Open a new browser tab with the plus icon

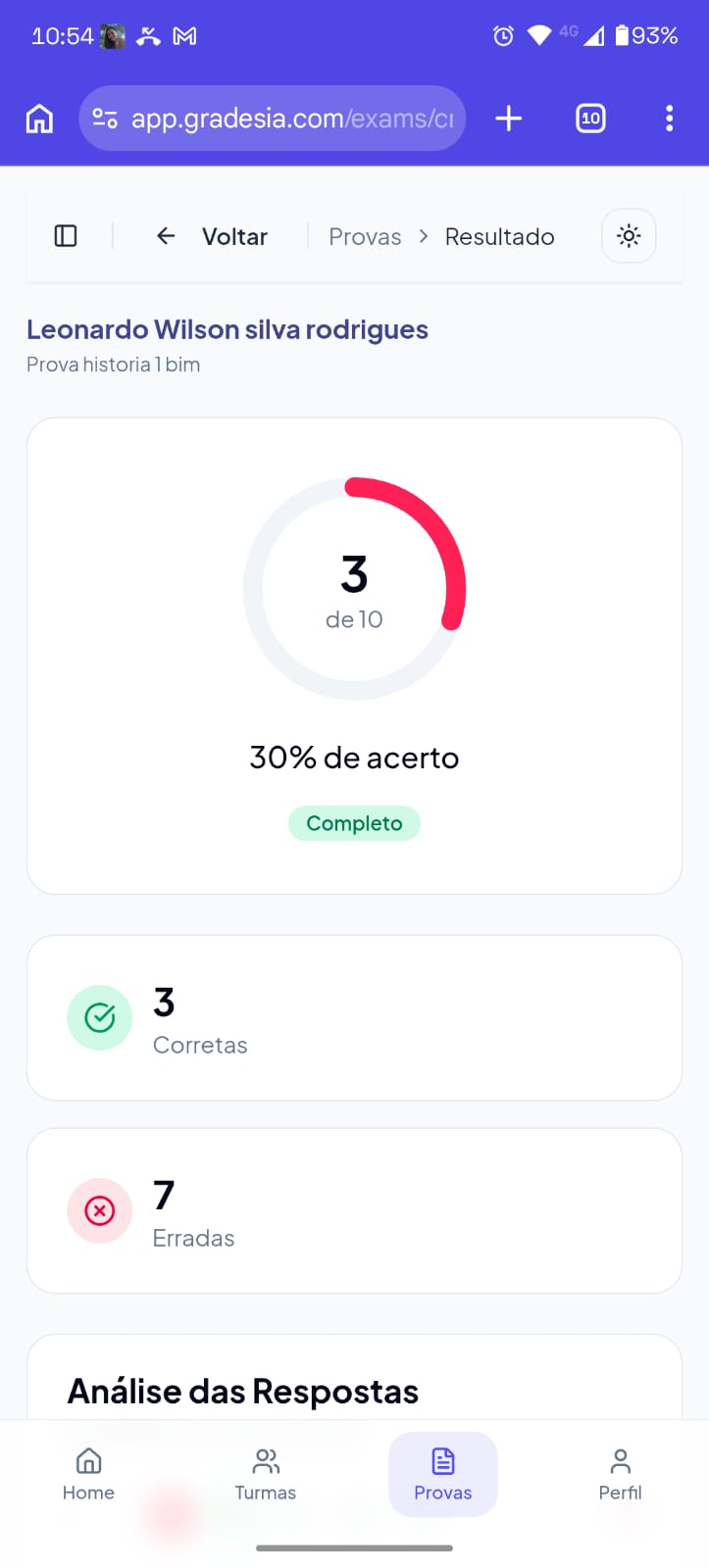(508, 118)
